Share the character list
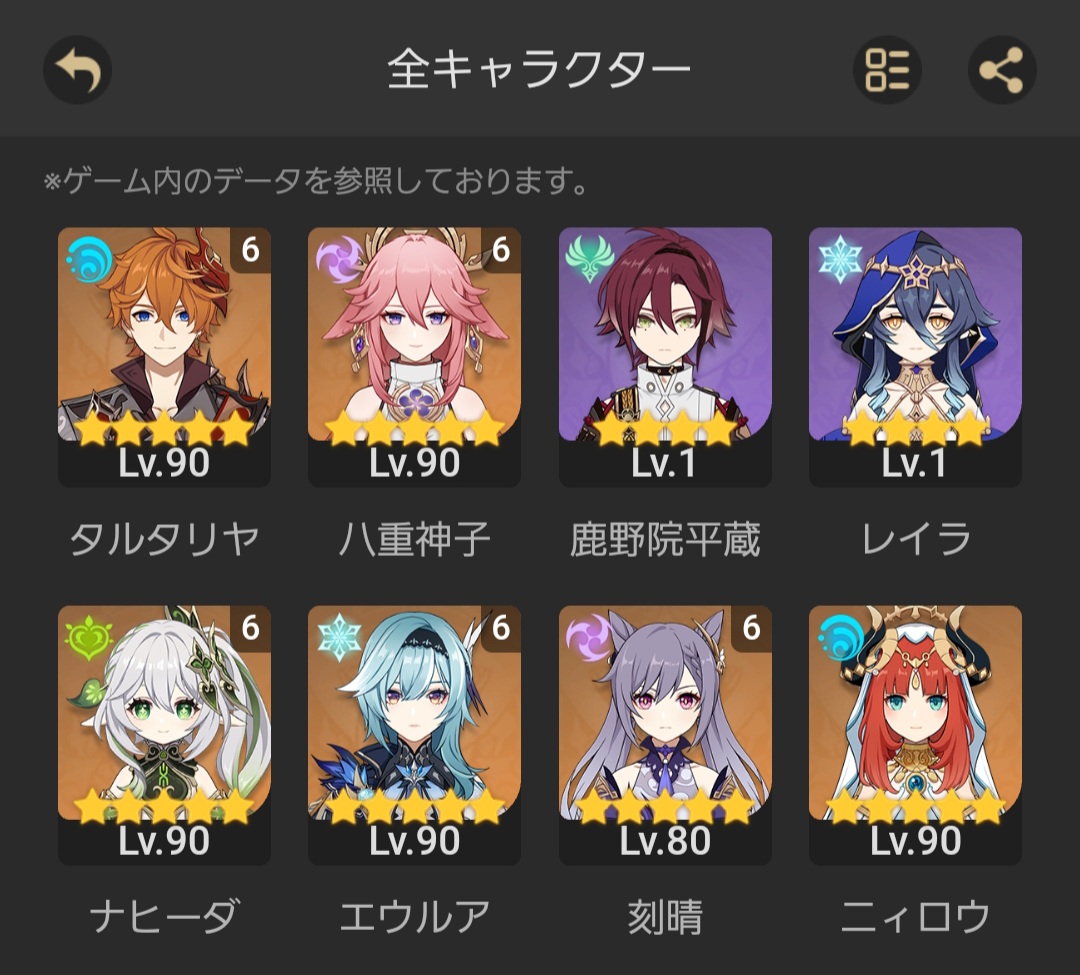1080x975 pixels. pos(1002,70)
